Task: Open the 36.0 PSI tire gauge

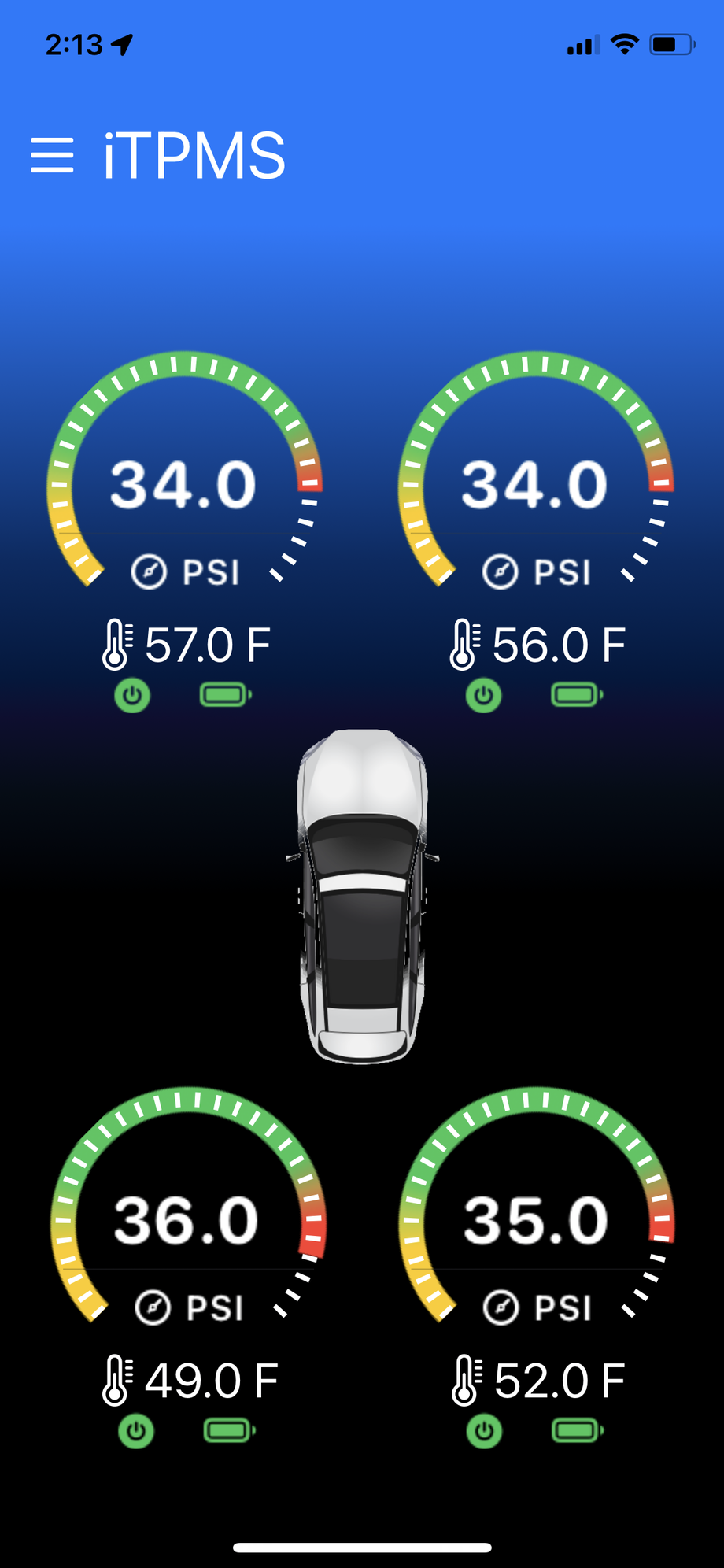Action: point(187,1222)
